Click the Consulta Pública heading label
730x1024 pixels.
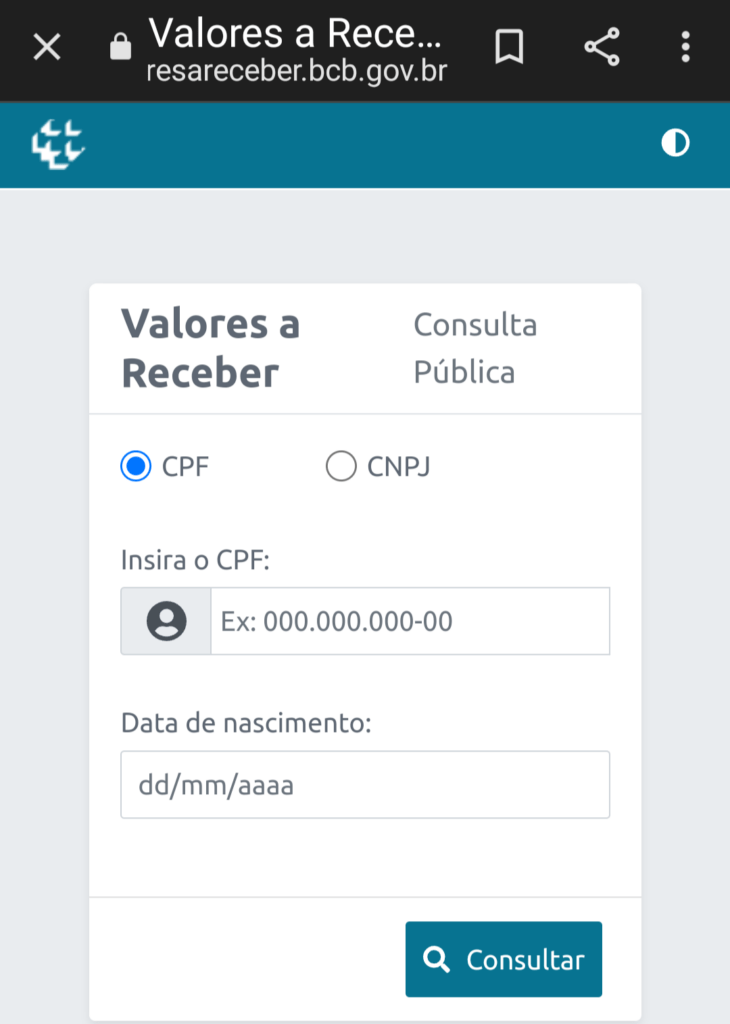[x=475, y=348]
